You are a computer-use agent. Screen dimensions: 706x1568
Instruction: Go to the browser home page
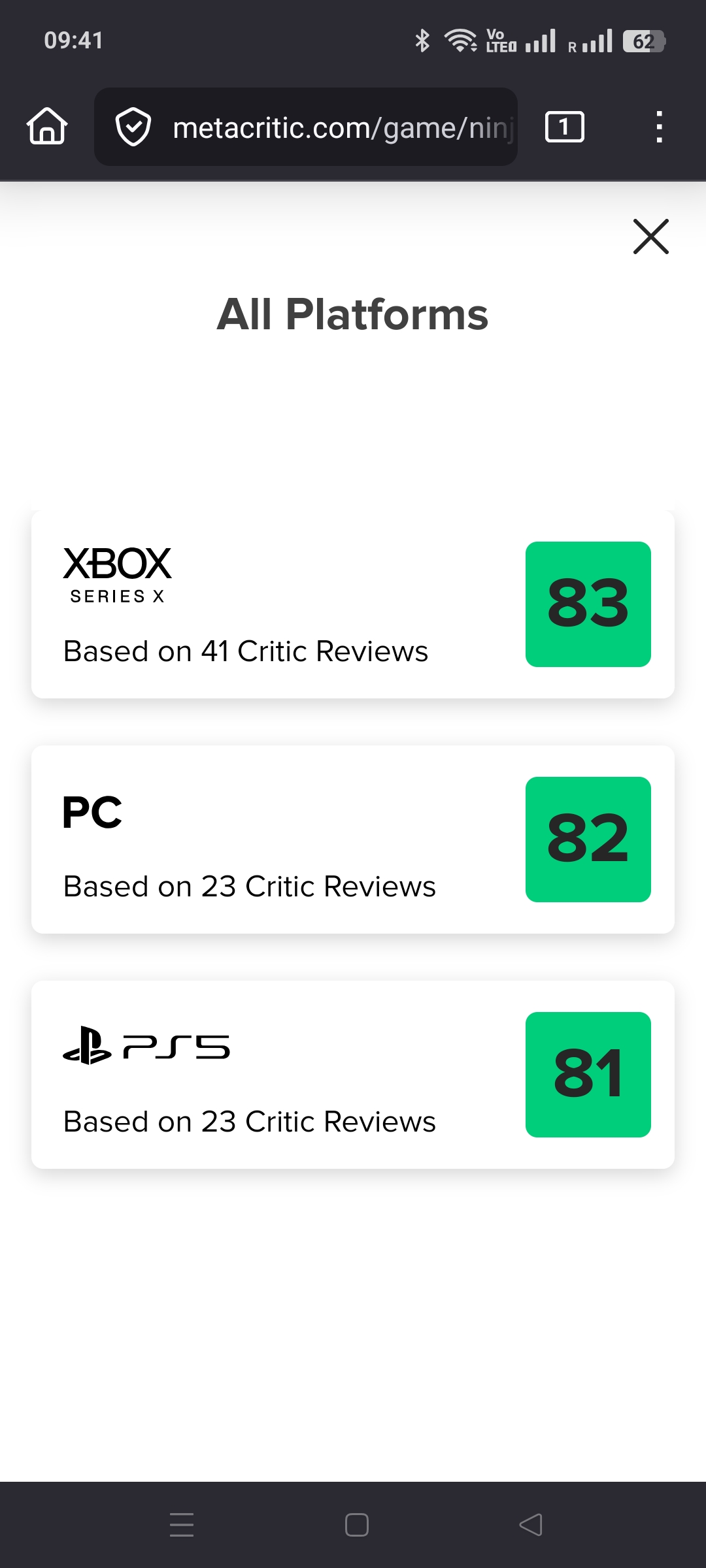pyautogui.click(x=47, y=126)
